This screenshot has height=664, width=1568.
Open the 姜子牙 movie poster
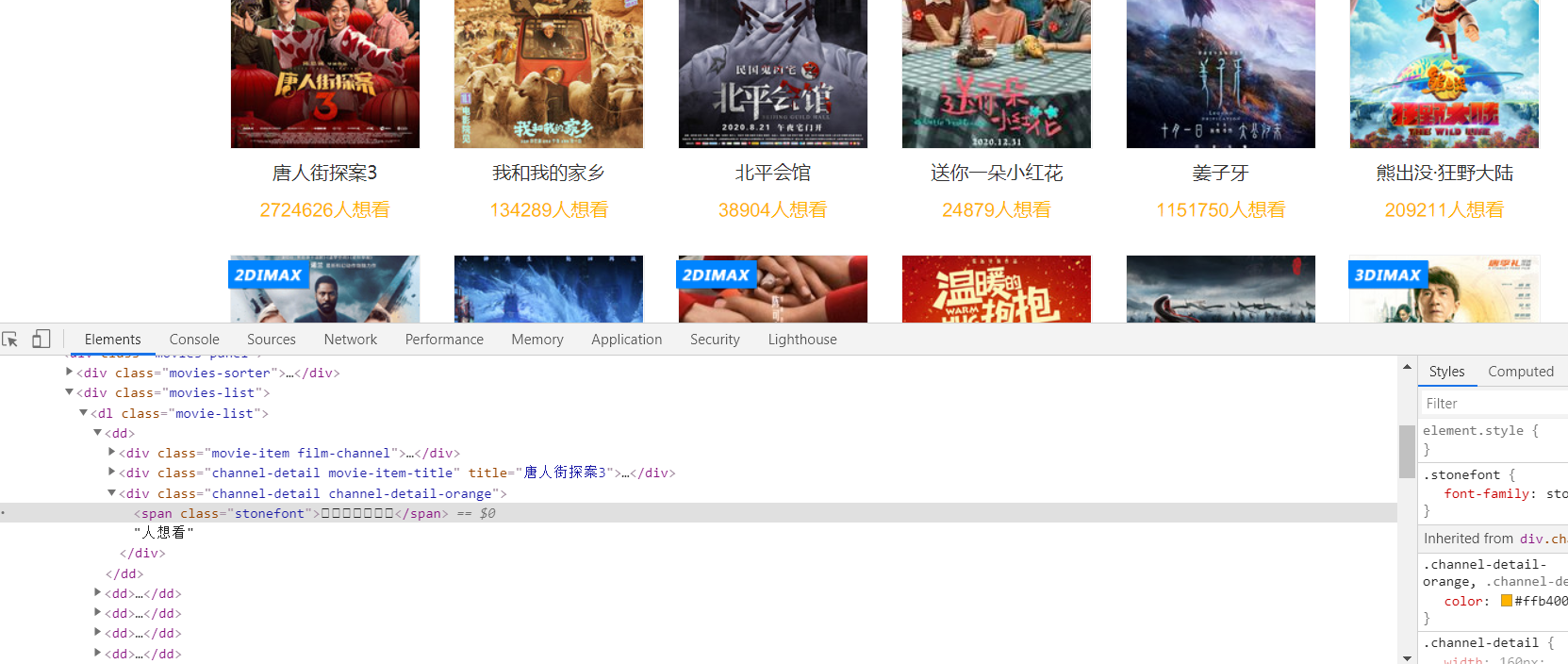(x=1221, y=74)
